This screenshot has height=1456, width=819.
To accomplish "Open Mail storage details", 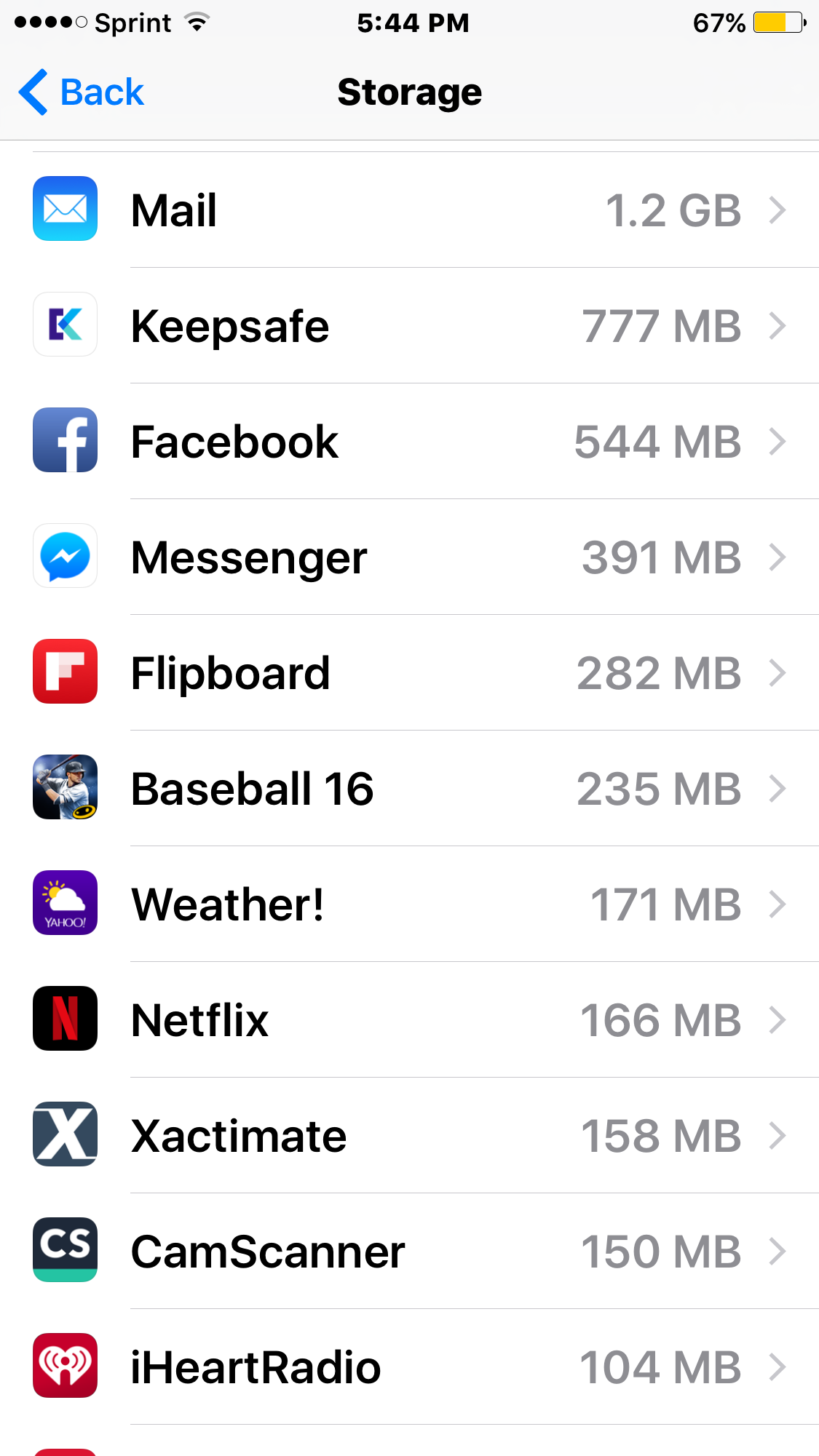I will click(409, 210).
